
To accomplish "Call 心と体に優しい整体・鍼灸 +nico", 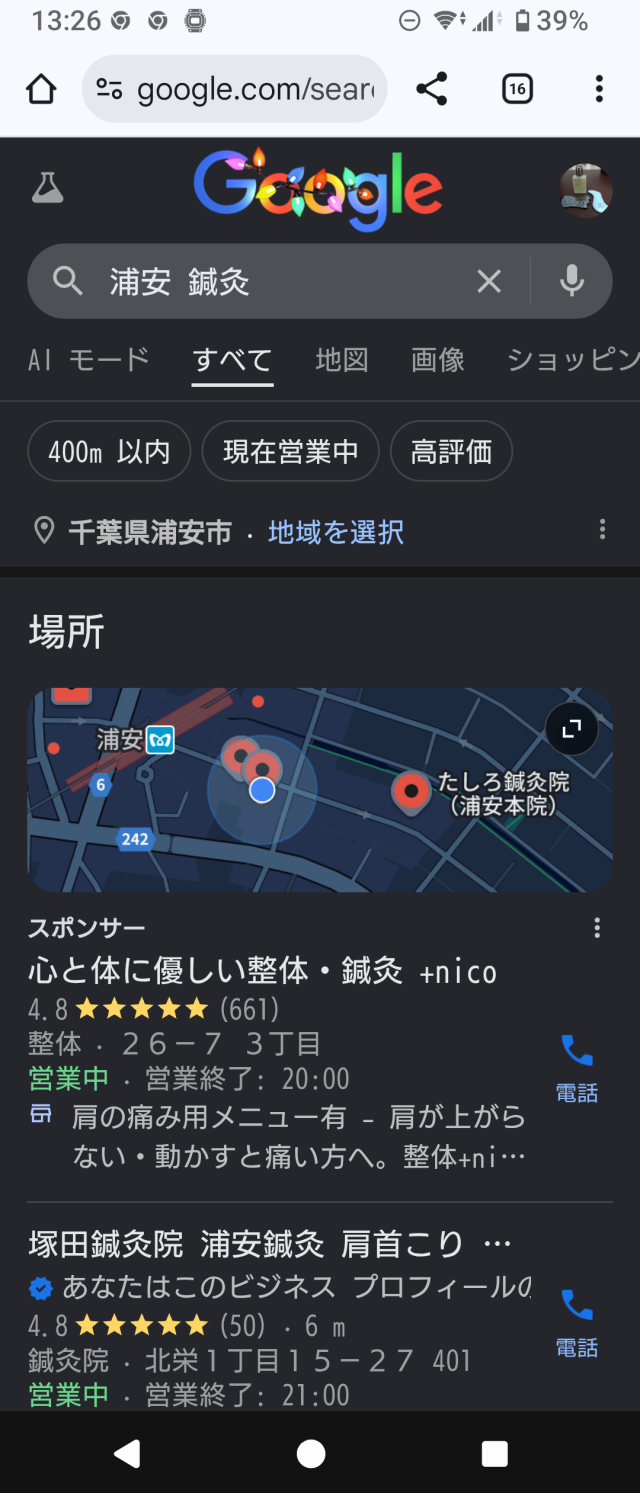I will point(577,1067).
